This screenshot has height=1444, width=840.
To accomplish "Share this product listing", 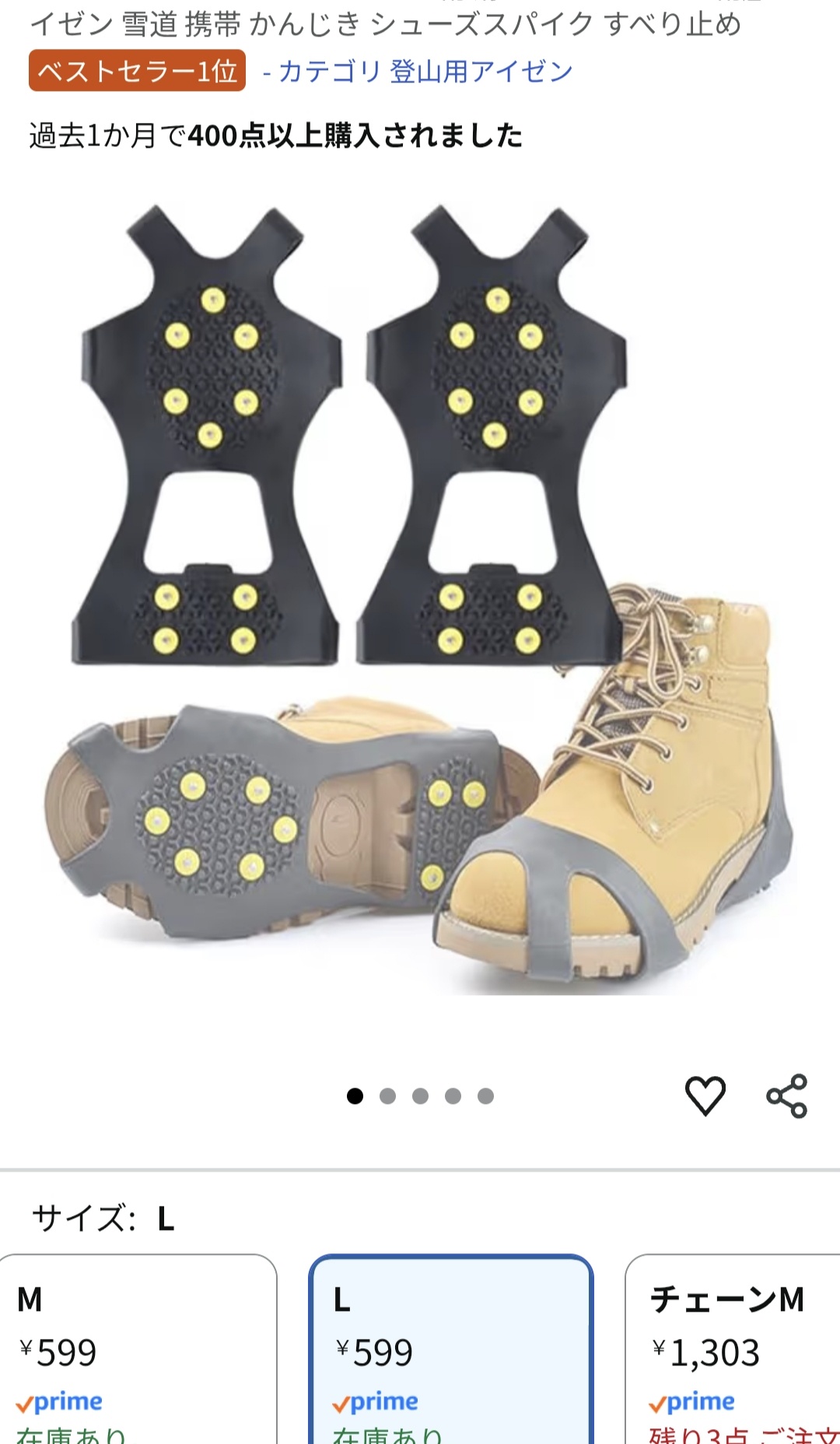I will pyautogui.click(x=787, y=1095).
